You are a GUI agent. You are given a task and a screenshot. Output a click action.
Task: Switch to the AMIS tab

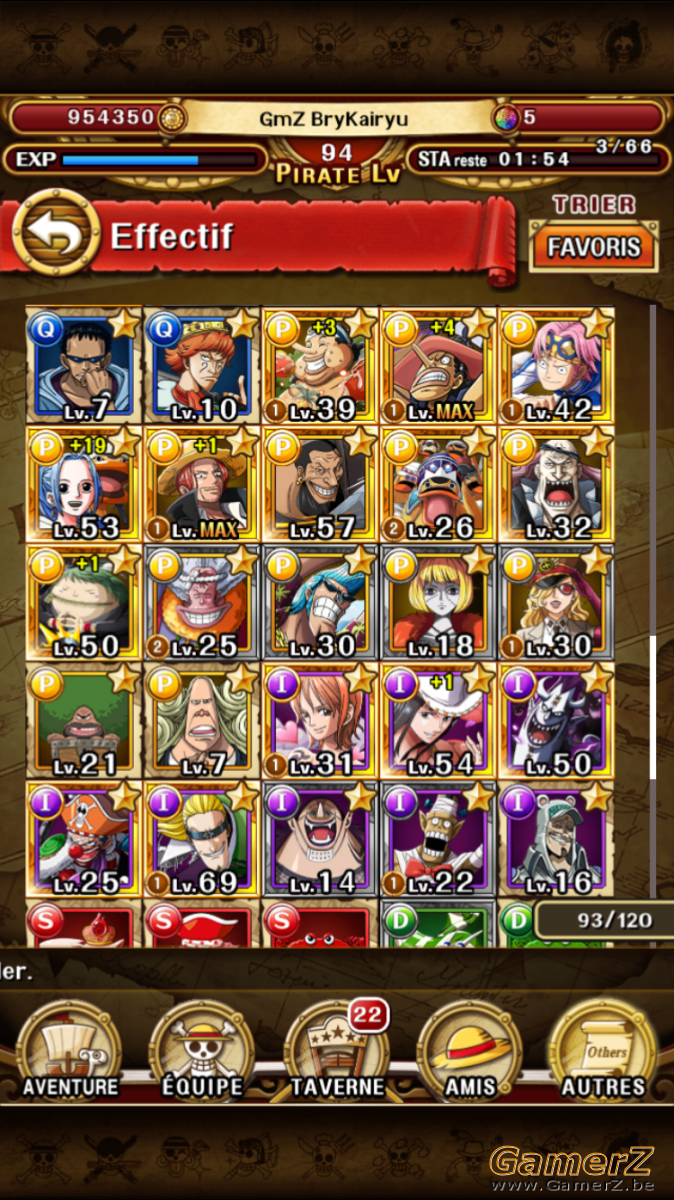(470, 1050)
